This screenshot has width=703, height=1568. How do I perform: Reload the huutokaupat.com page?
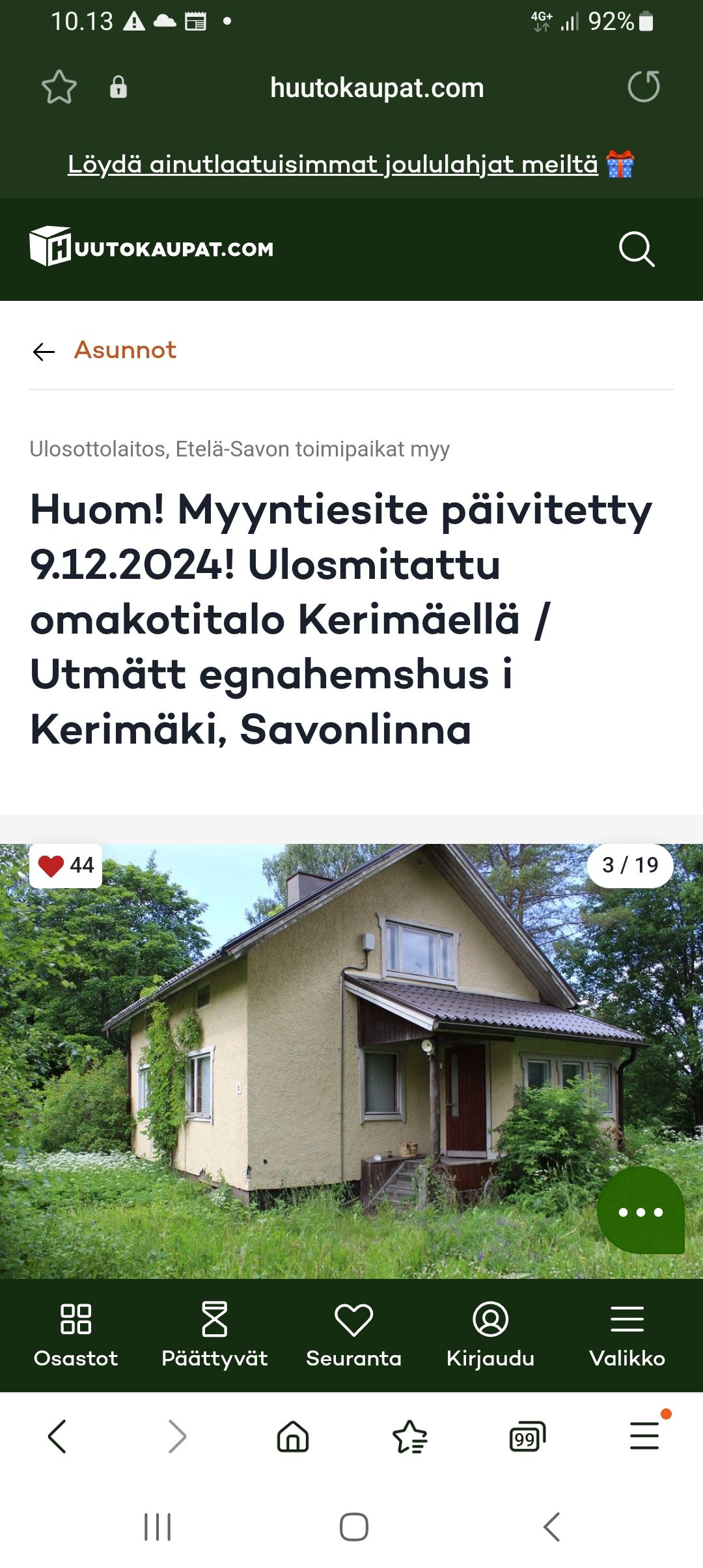643,87
